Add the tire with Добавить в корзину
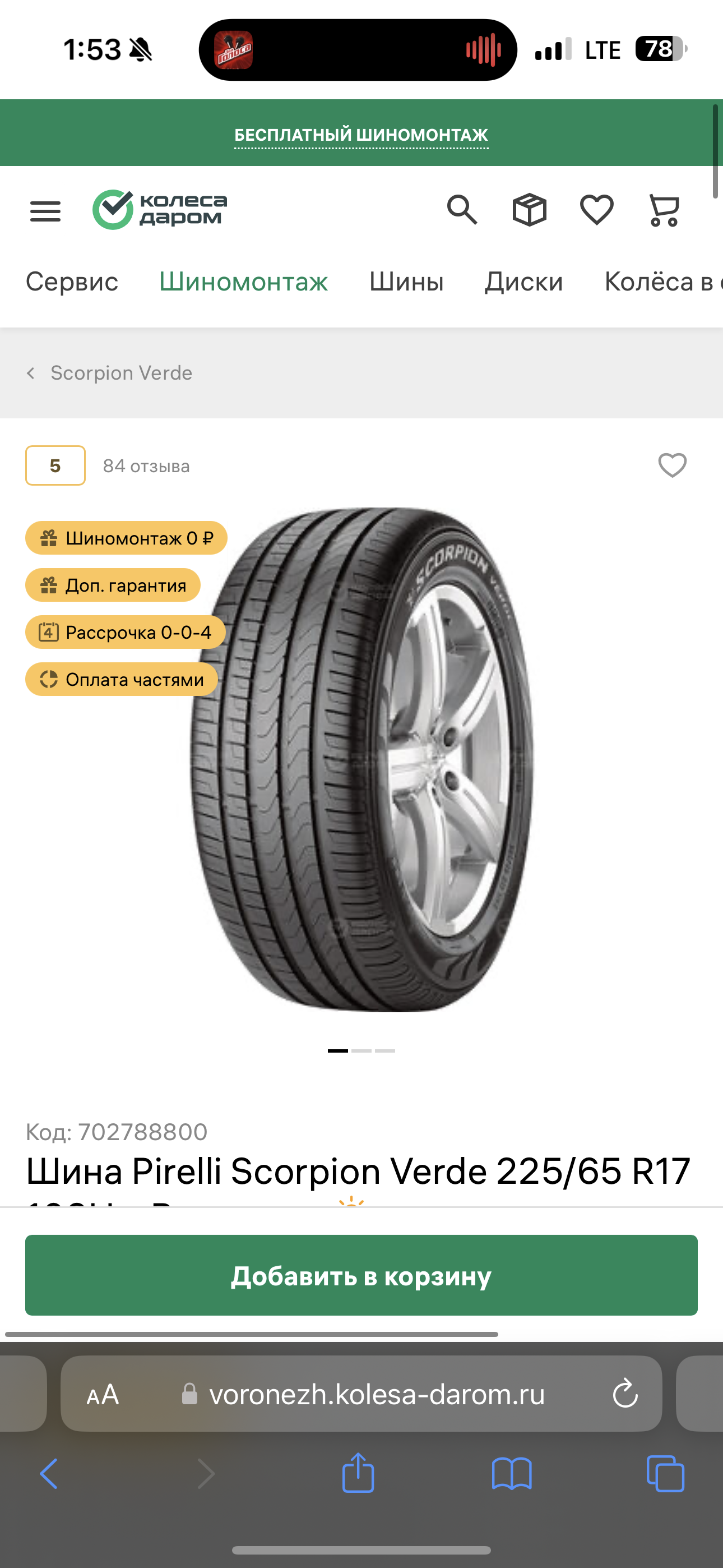723x1568 pixels. pos(361,1275)
